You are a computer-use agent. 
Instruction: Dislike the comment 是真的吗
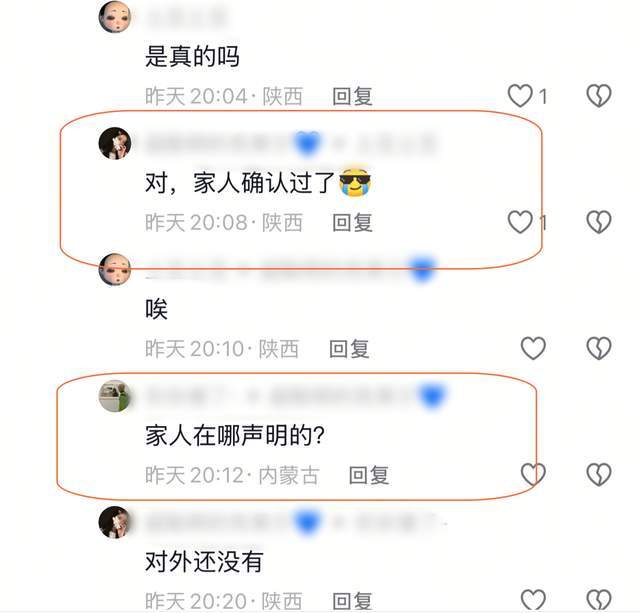598,96
